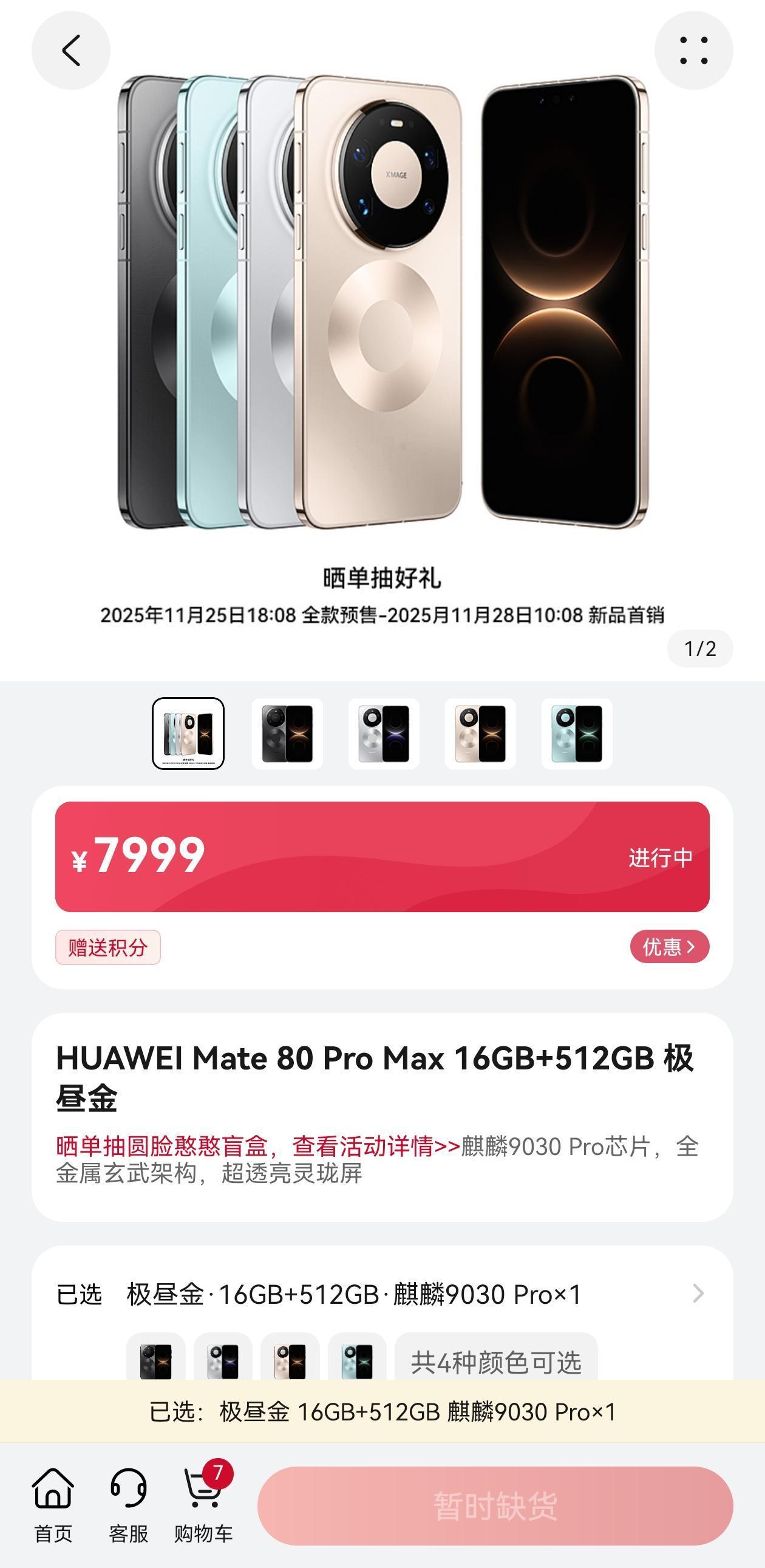Show the all-colors group thumbnail
The height and width of the screenshot is (1568, 765).
(x=188, y=734)
